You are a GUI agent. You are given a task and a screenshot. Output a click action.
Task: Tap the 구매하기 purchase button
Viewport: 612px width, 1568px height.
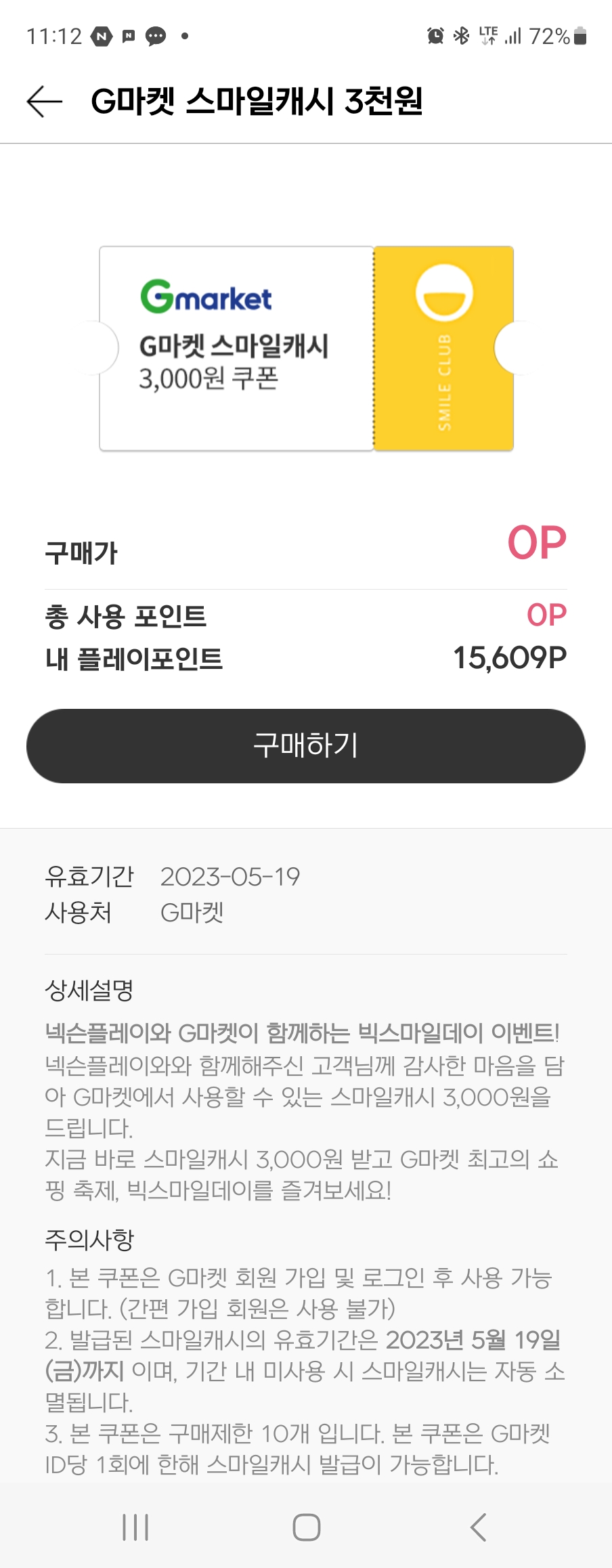[x=306, y=746]
